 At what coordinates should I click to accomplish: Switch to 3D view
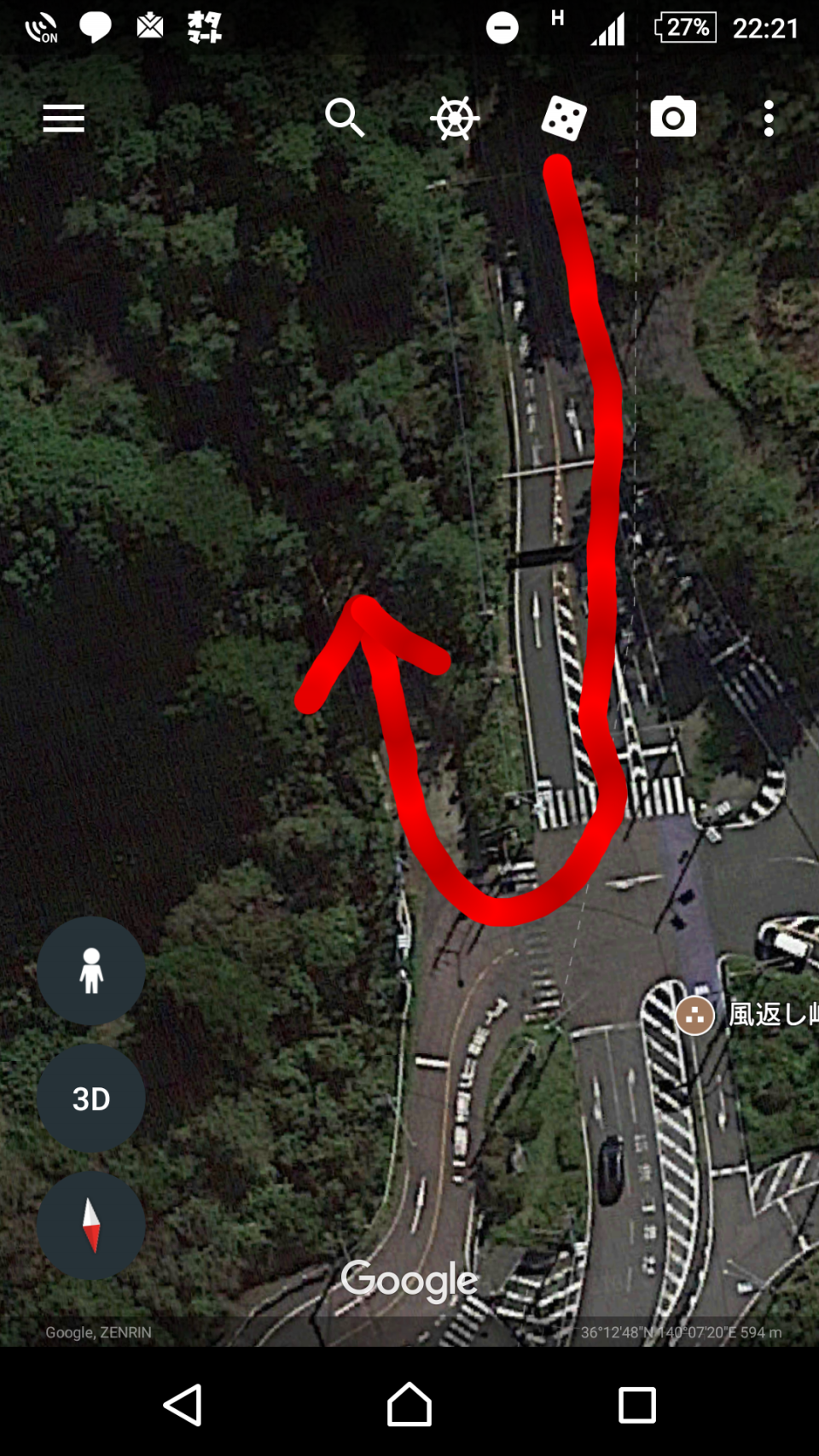(x=91, y=1098)
